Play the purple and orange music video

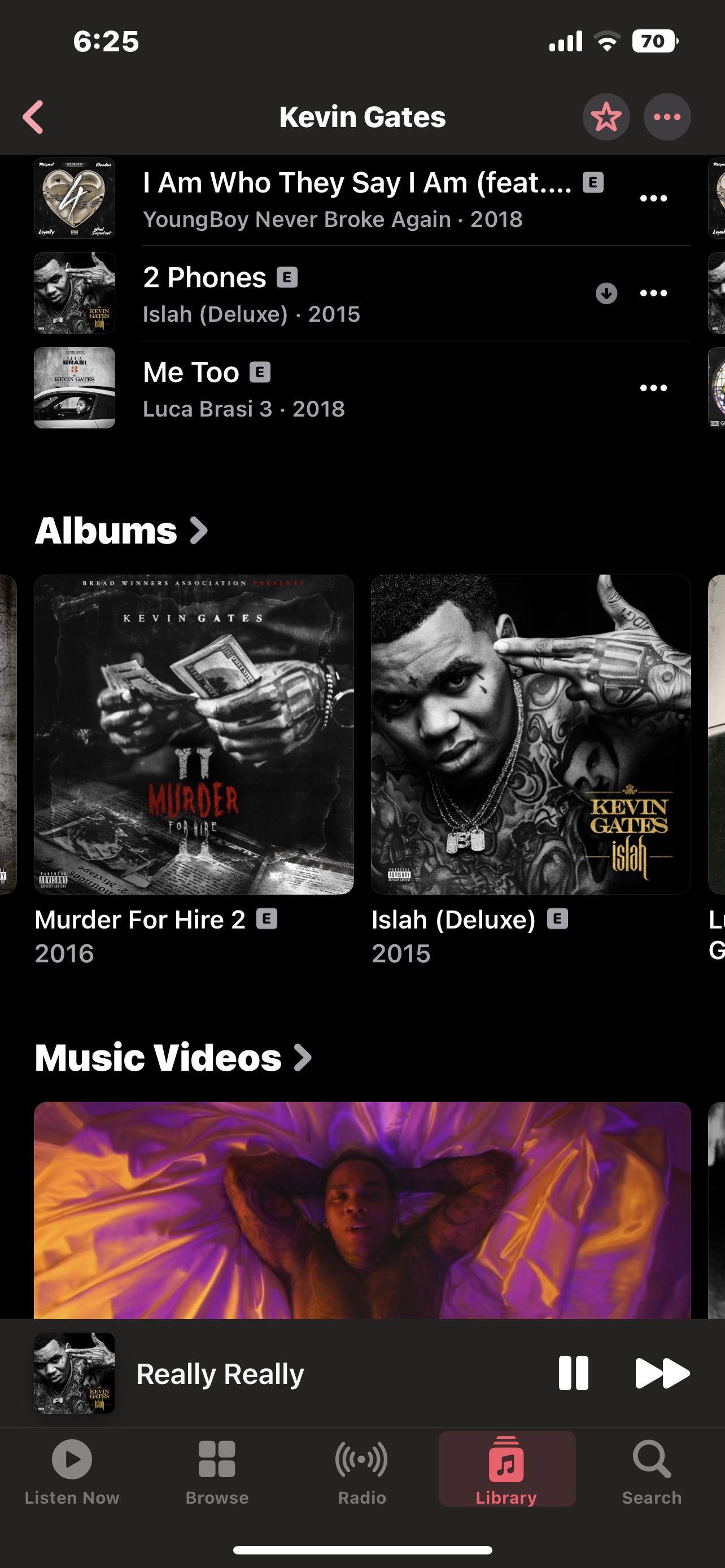coord(362,1210)
